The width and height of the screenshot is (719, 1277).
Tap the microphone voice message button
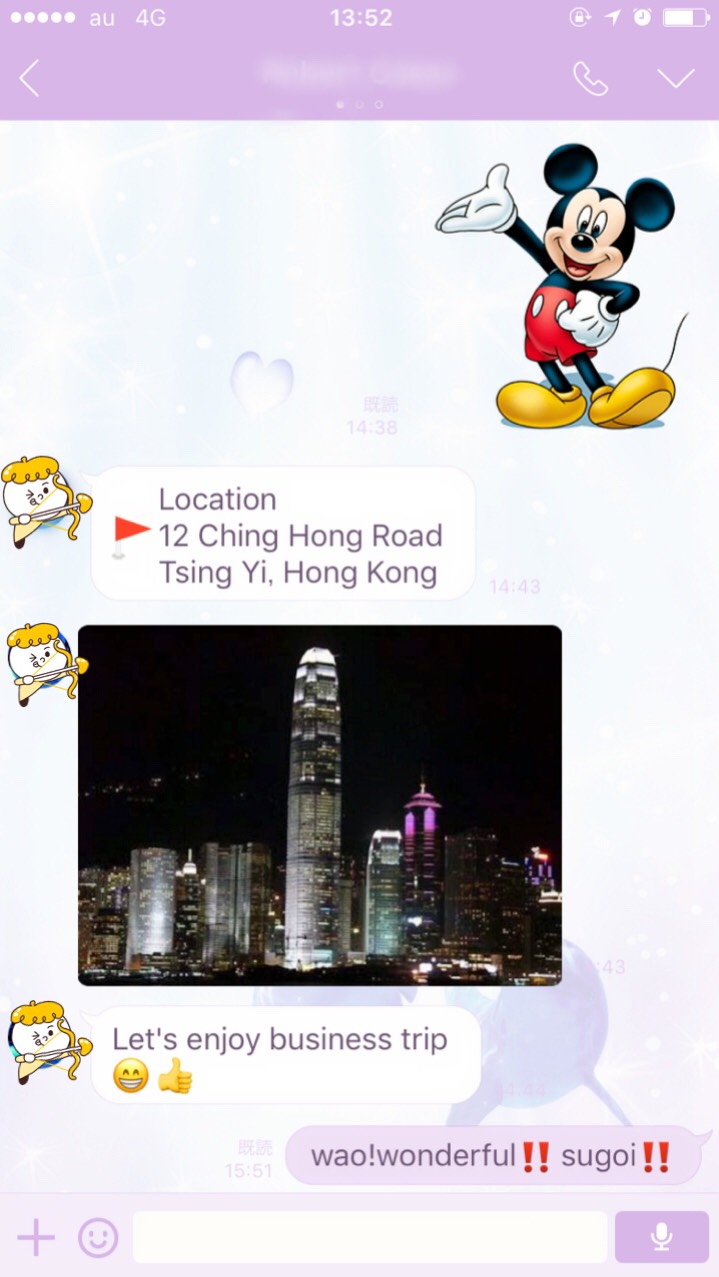(x=661, y=1237)
